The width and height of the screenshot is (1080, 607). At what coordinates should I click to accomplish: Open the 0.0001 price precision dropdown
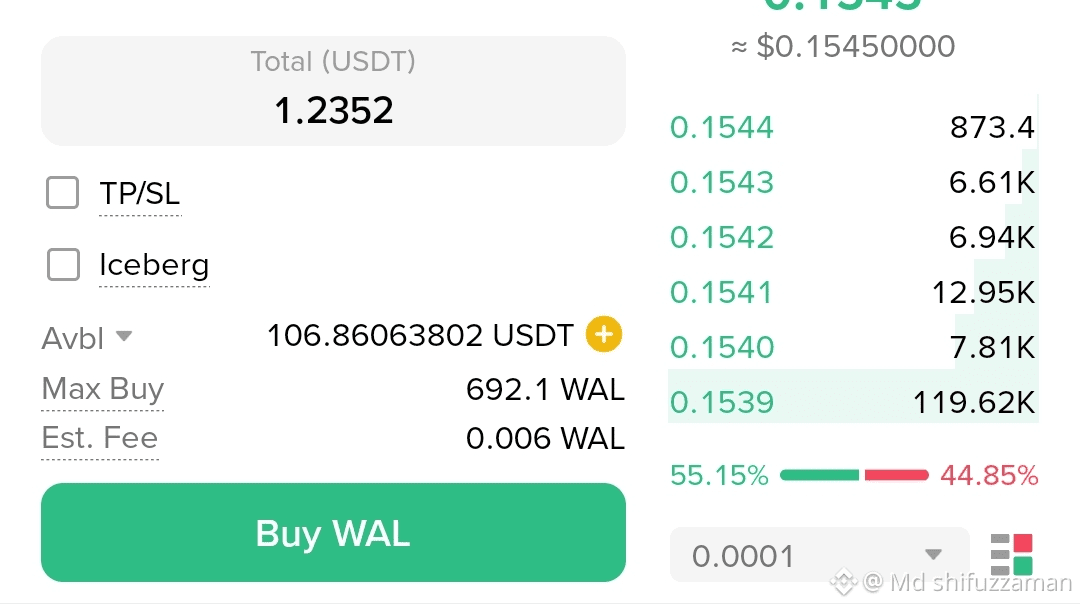coord(819,555)
